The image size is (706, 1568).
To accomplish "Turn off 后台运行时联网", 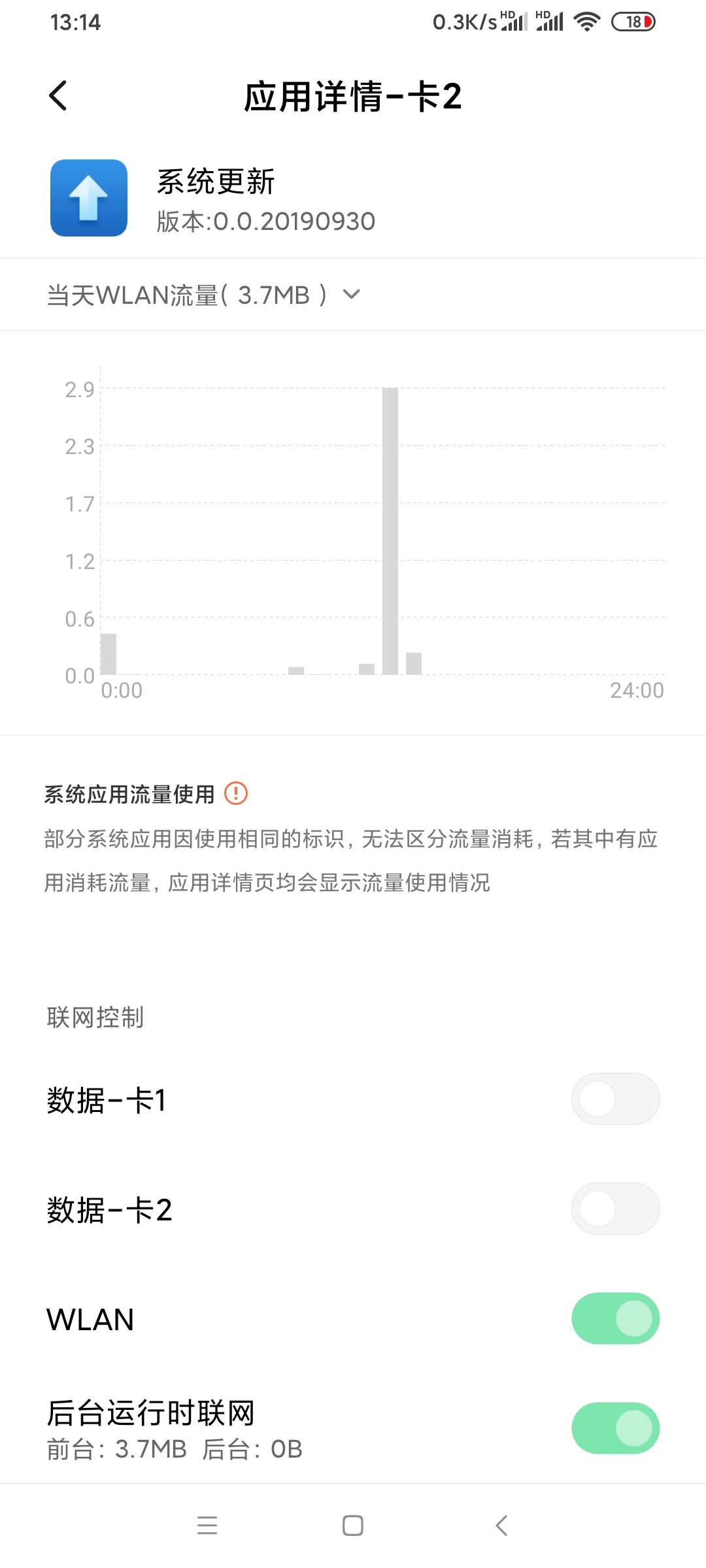I will (x=615, y=1428).
